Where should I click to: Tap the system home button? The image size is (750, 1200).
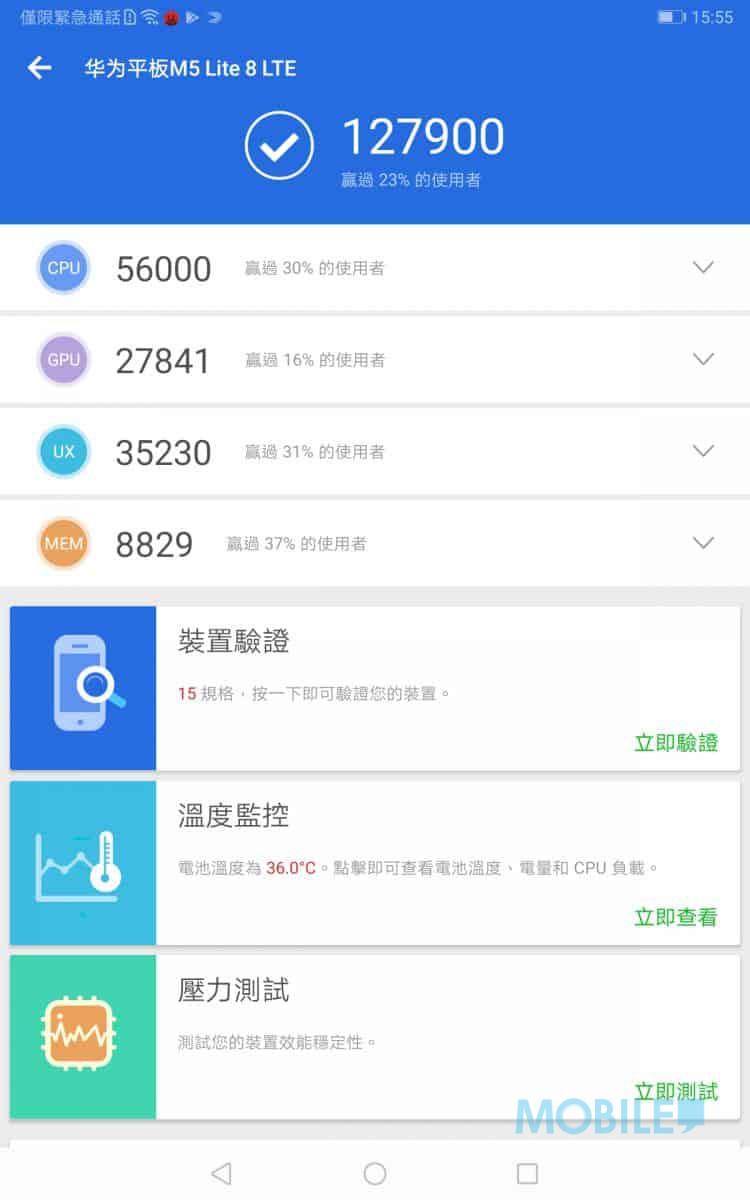(375, 1173)
